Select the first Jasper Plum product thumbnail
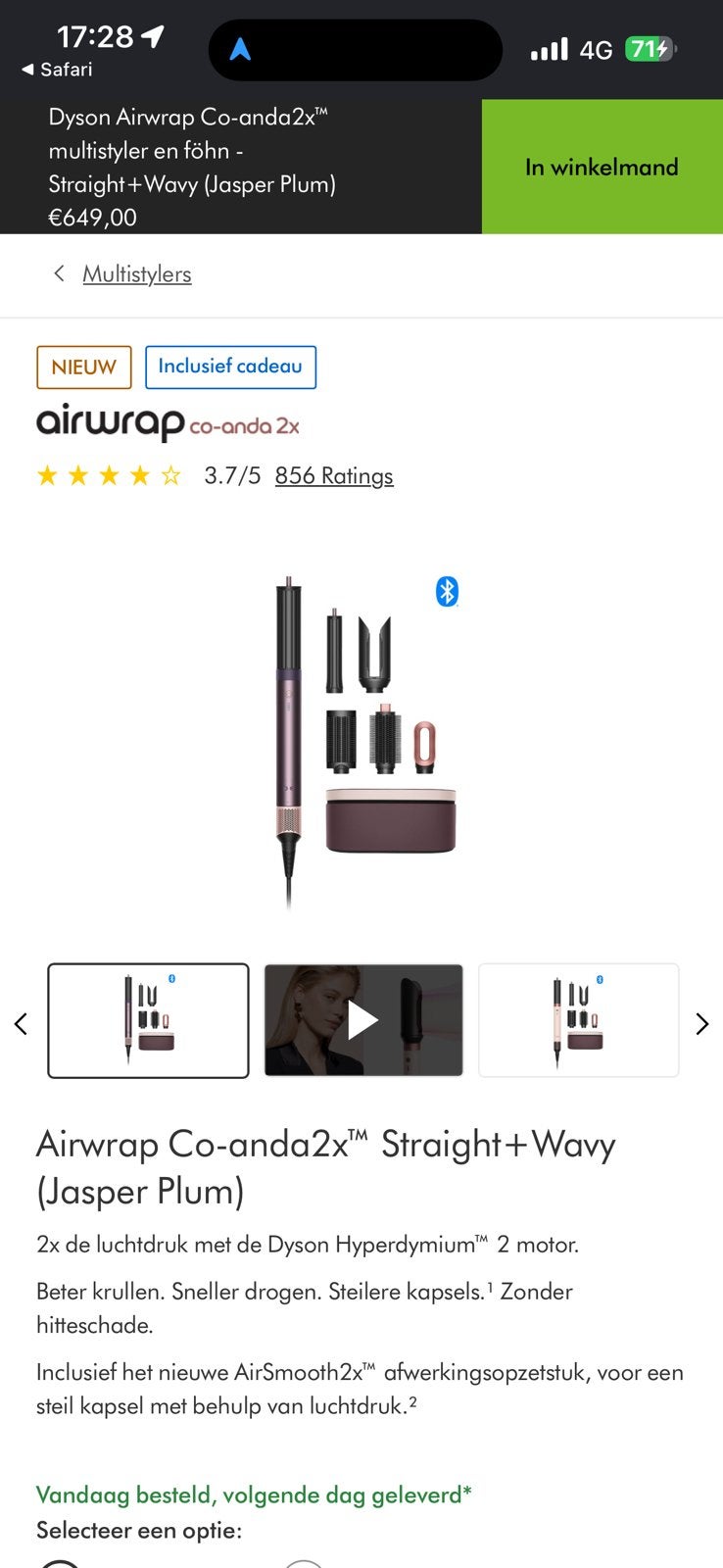The image size is (723, 1568). coord(148,1020)
